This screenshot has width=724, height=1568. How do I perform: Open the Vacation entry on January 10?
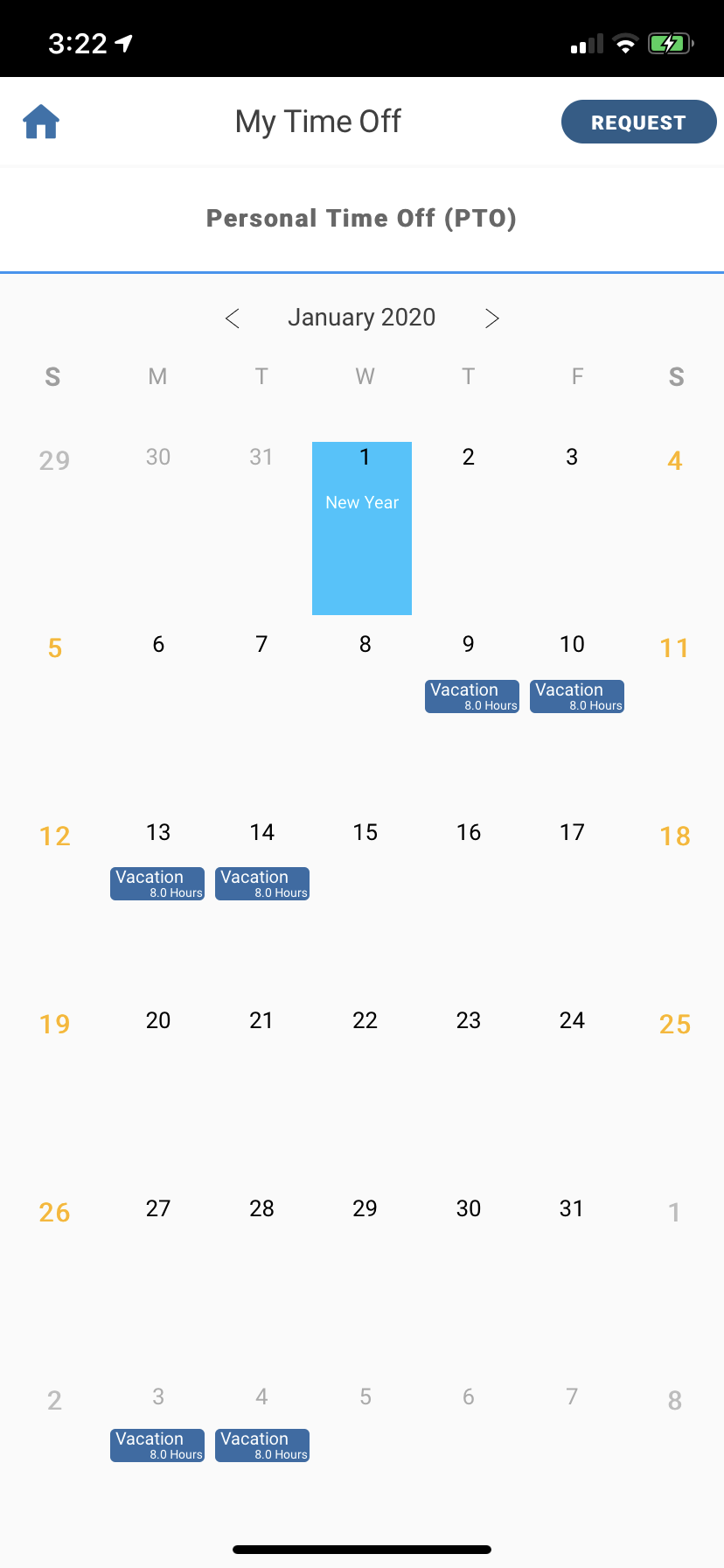coord(577,696)
